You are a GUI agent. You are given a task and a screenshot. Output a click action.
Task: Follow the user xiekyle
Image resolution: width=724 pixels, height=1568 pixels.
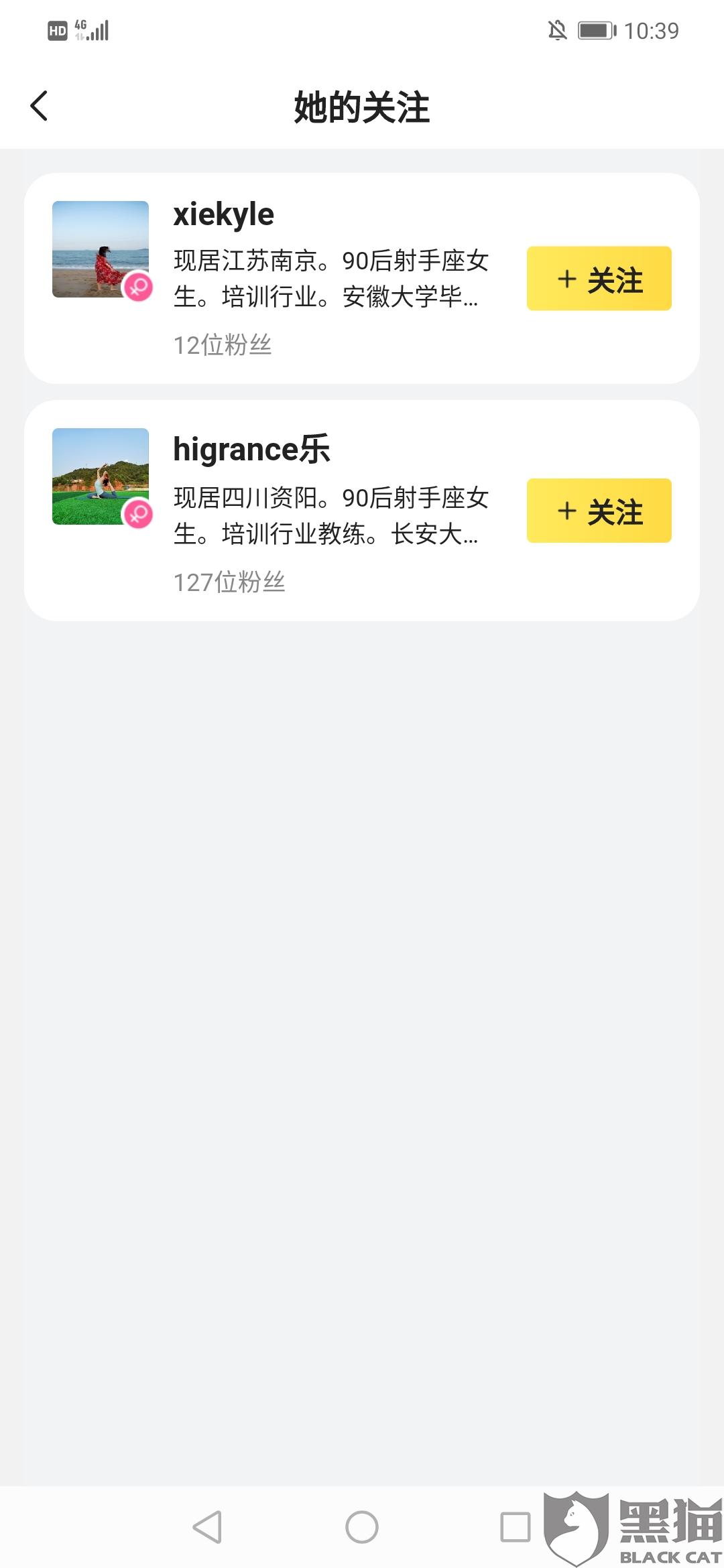click(599, 279)
